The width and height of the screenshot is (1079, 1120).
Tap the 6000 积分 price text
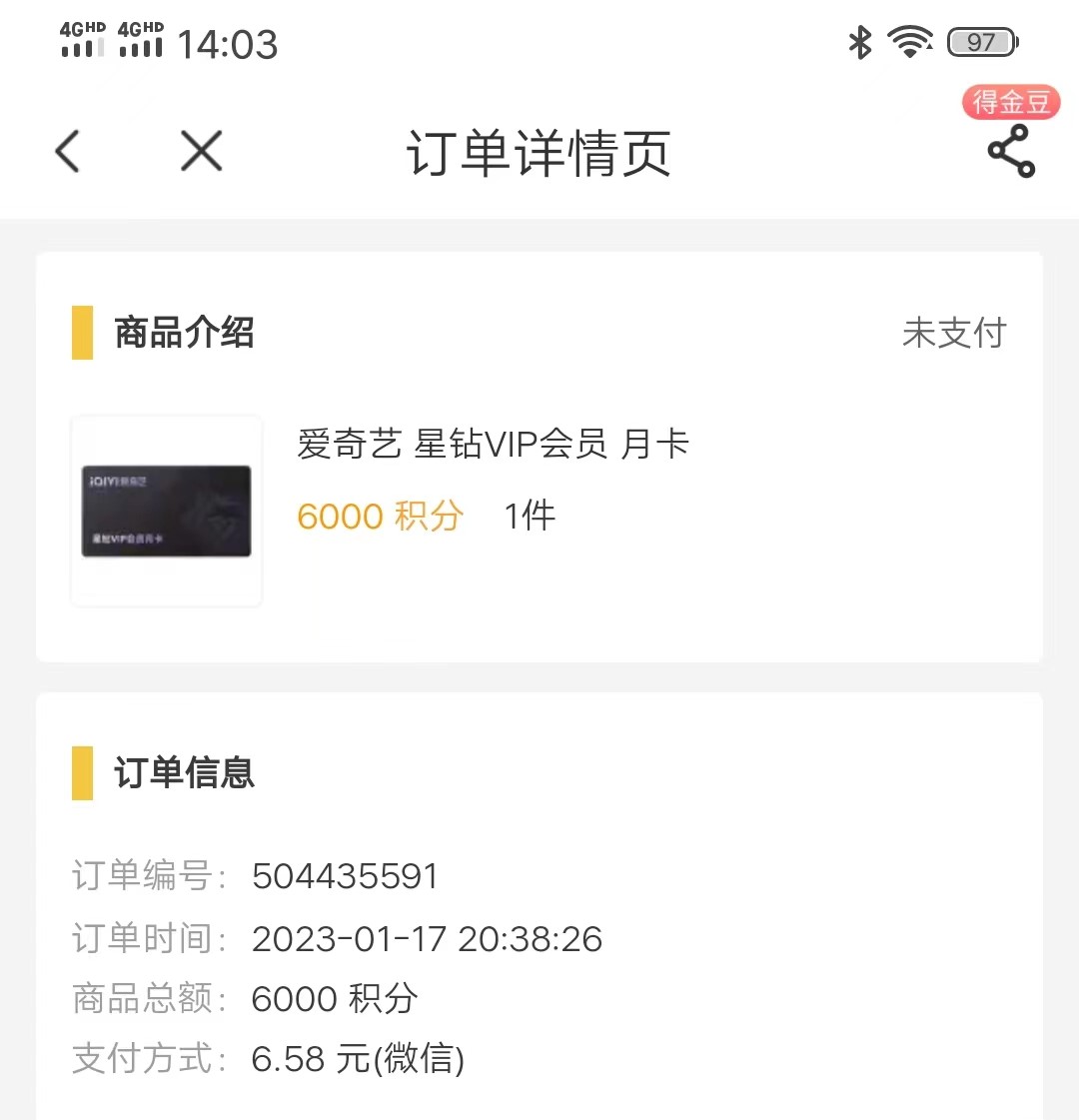[380, 516]
